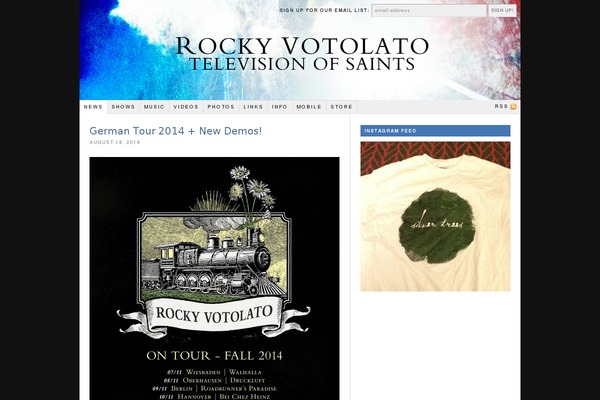600x400 pixels.
Task: Open the German Tour 2014 + New Demos post
Action: click(x=175, y=131)
